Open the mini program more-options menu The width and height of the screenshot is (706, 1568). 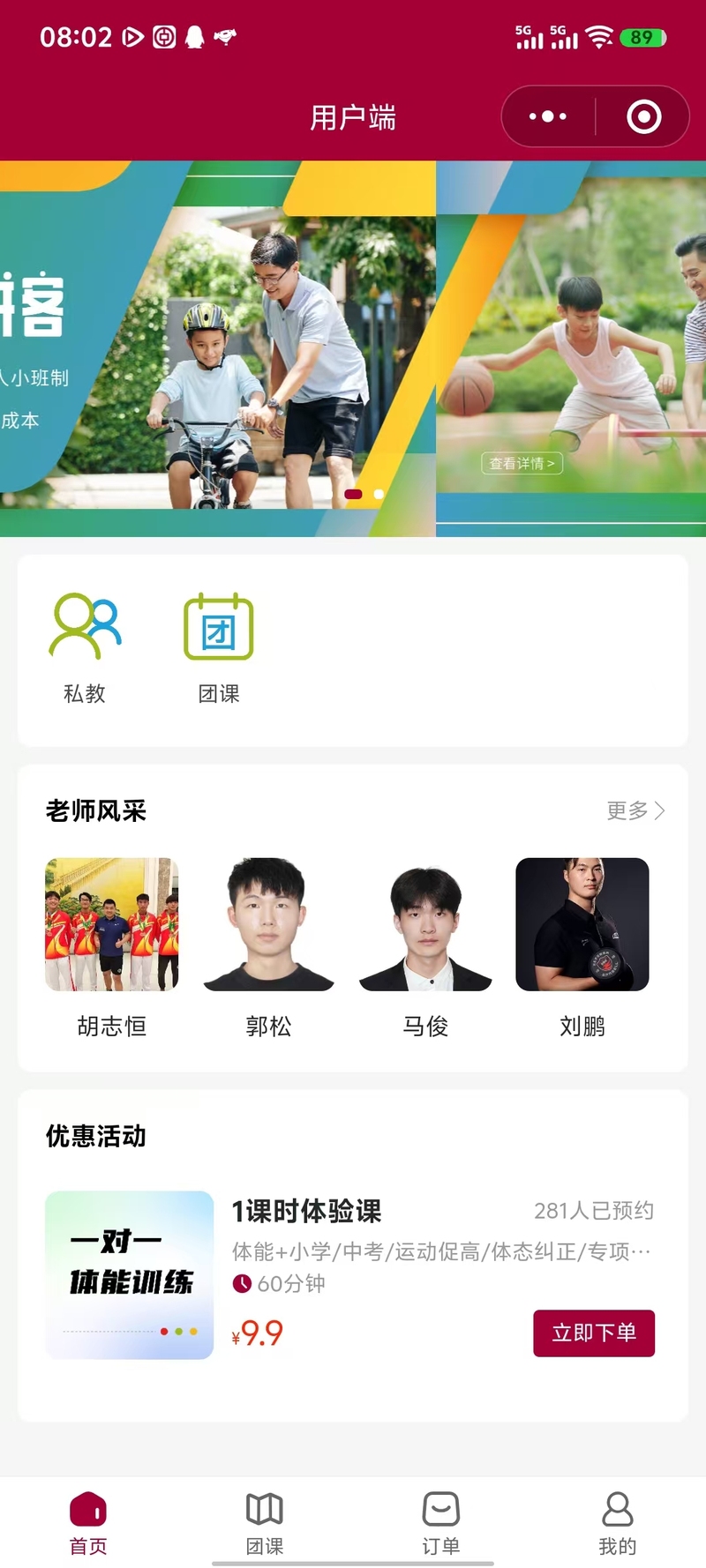(548, 116)
